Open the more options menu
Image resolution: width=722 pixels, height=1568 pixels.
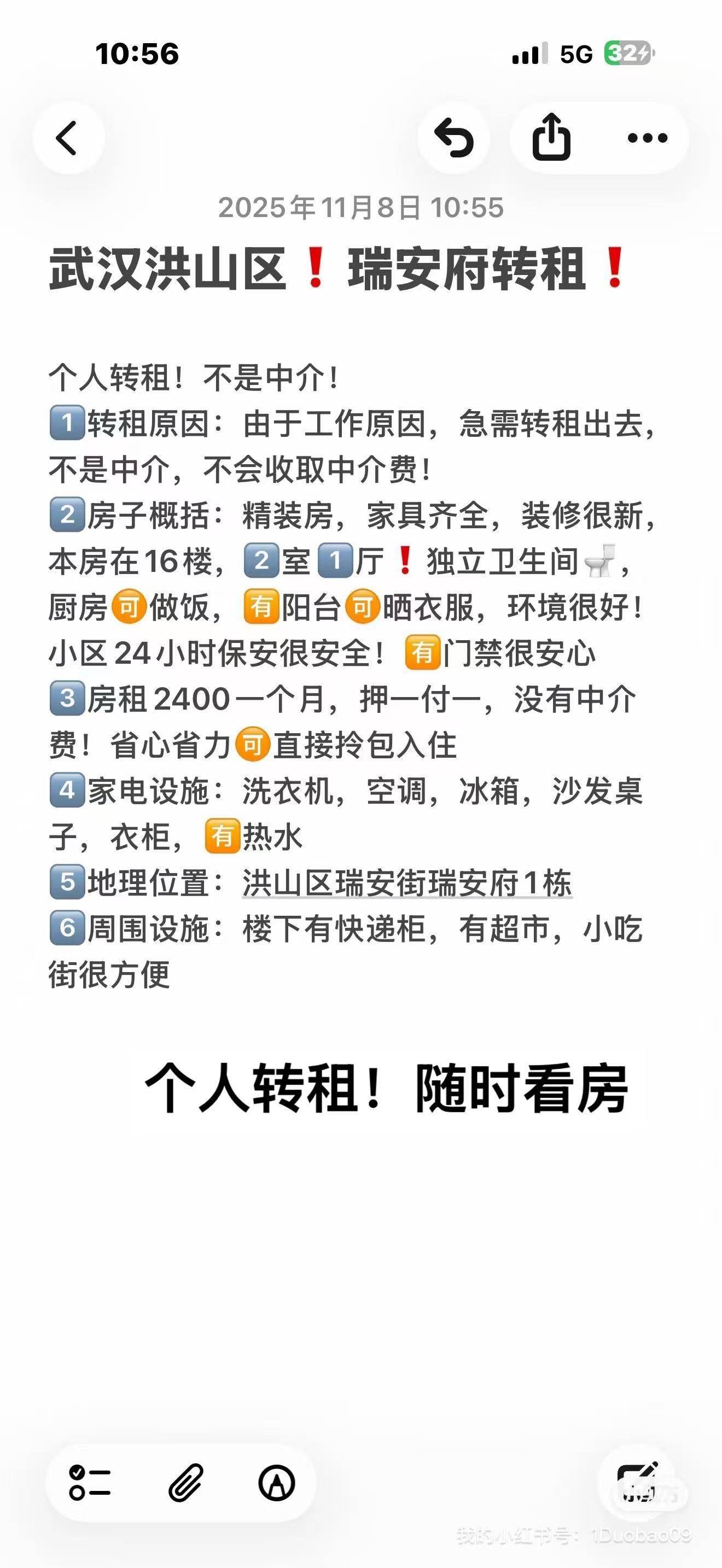coord(647,138)
